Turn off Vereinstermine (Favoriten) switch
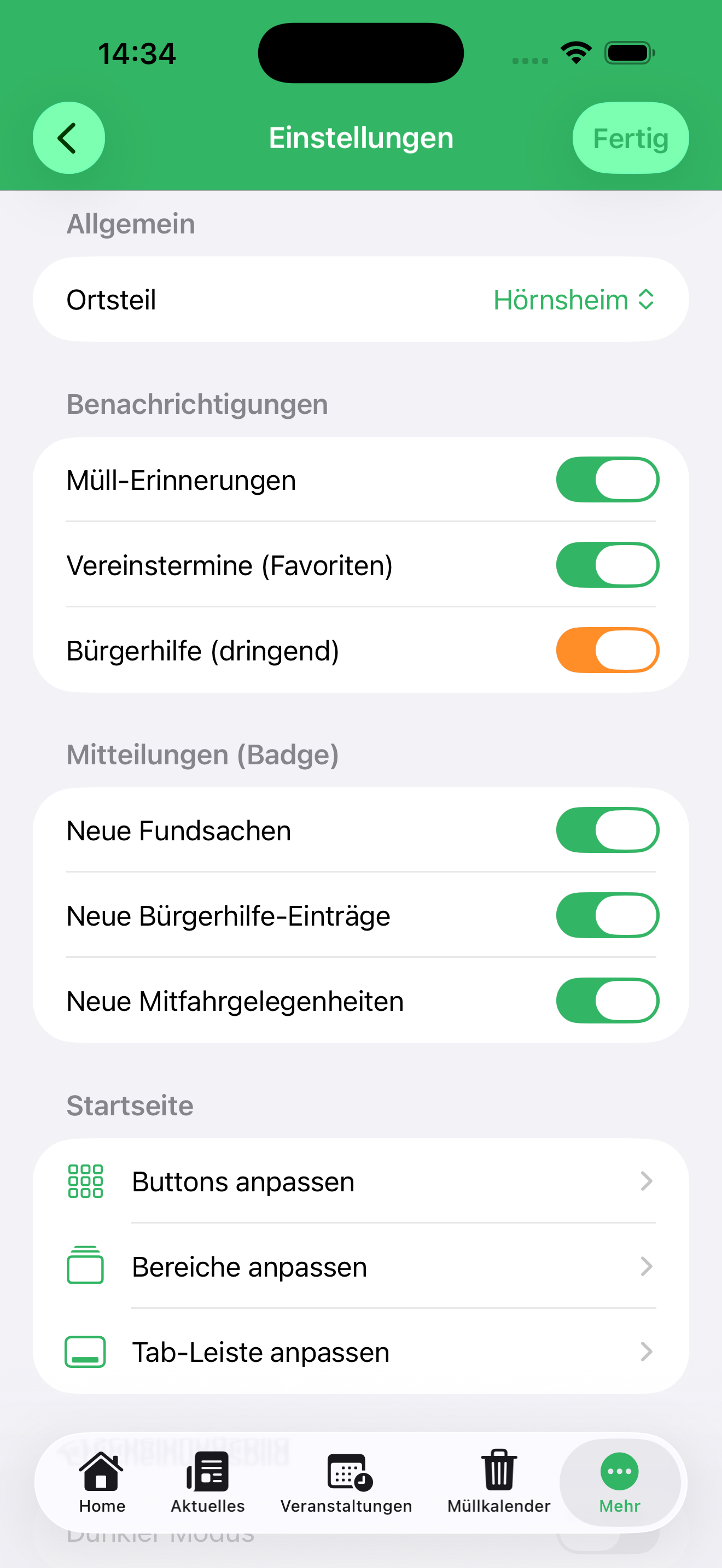The height and width of the screenshot is (1568, 722). 607,564
